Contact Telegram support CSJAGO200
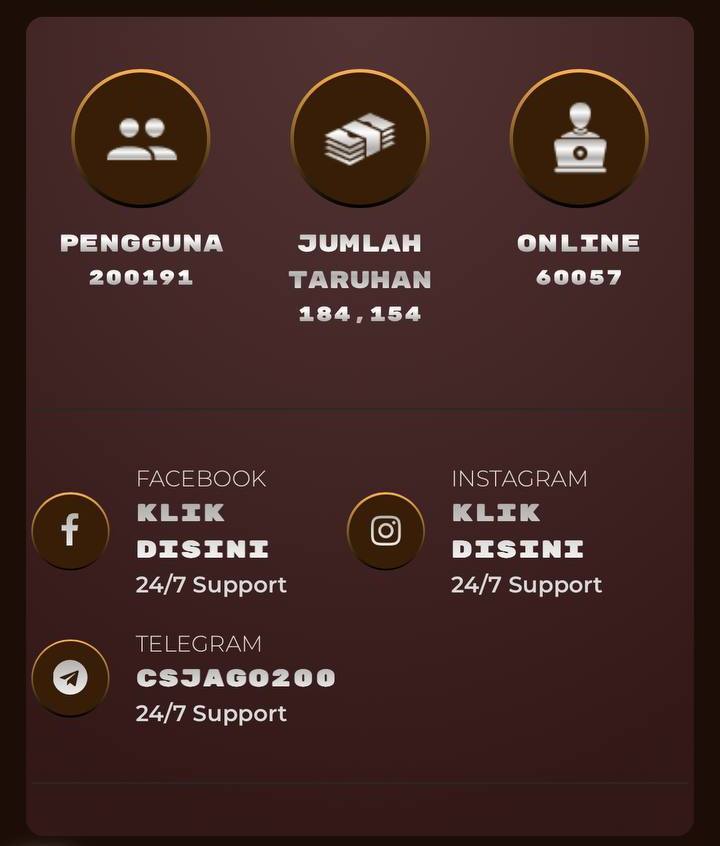Viewport: 720px width, 846px height. (x=235, y=678)
